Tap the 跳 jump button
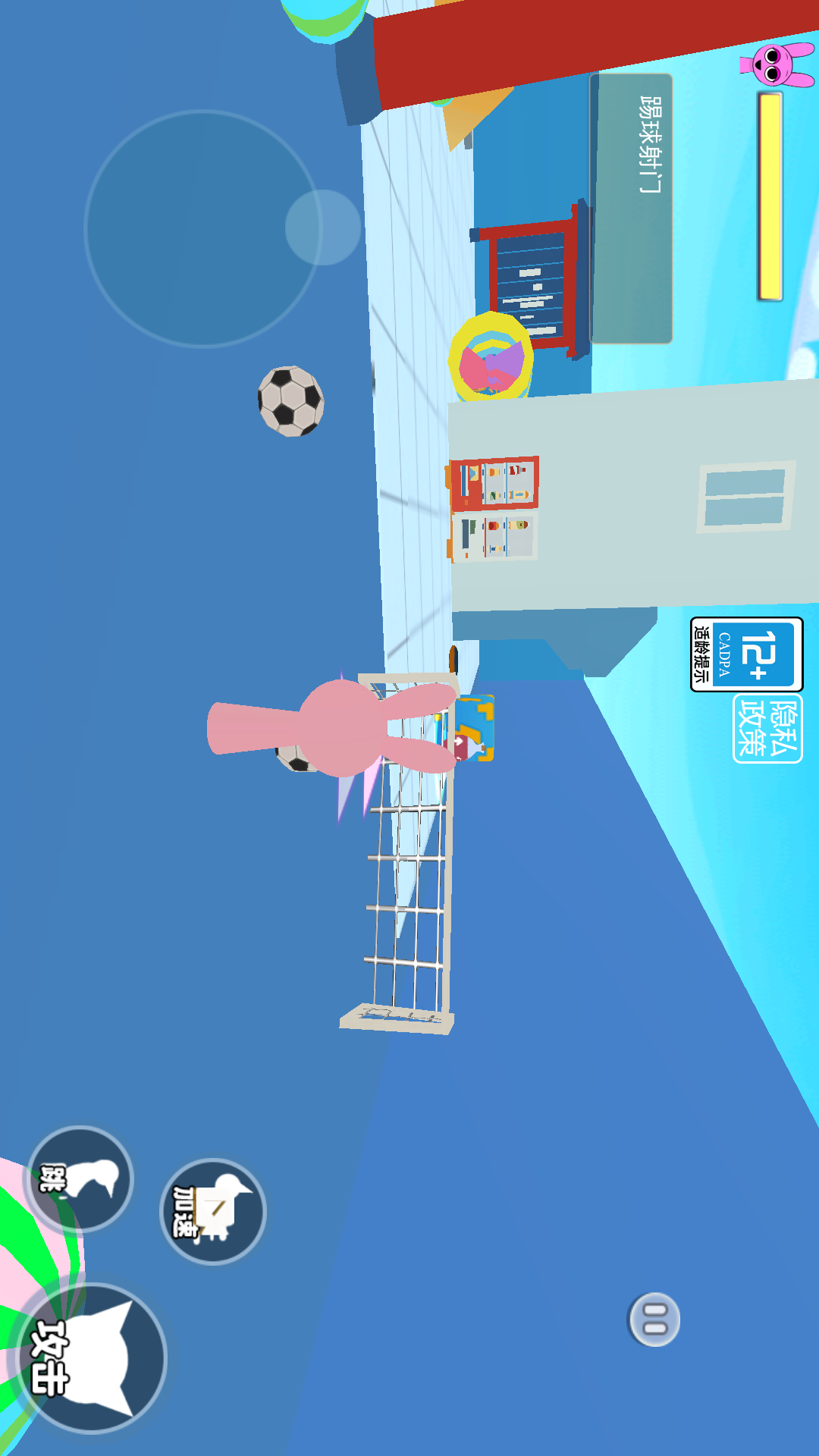Viewport: 819px width, 1456px height. pos(81,1180)
